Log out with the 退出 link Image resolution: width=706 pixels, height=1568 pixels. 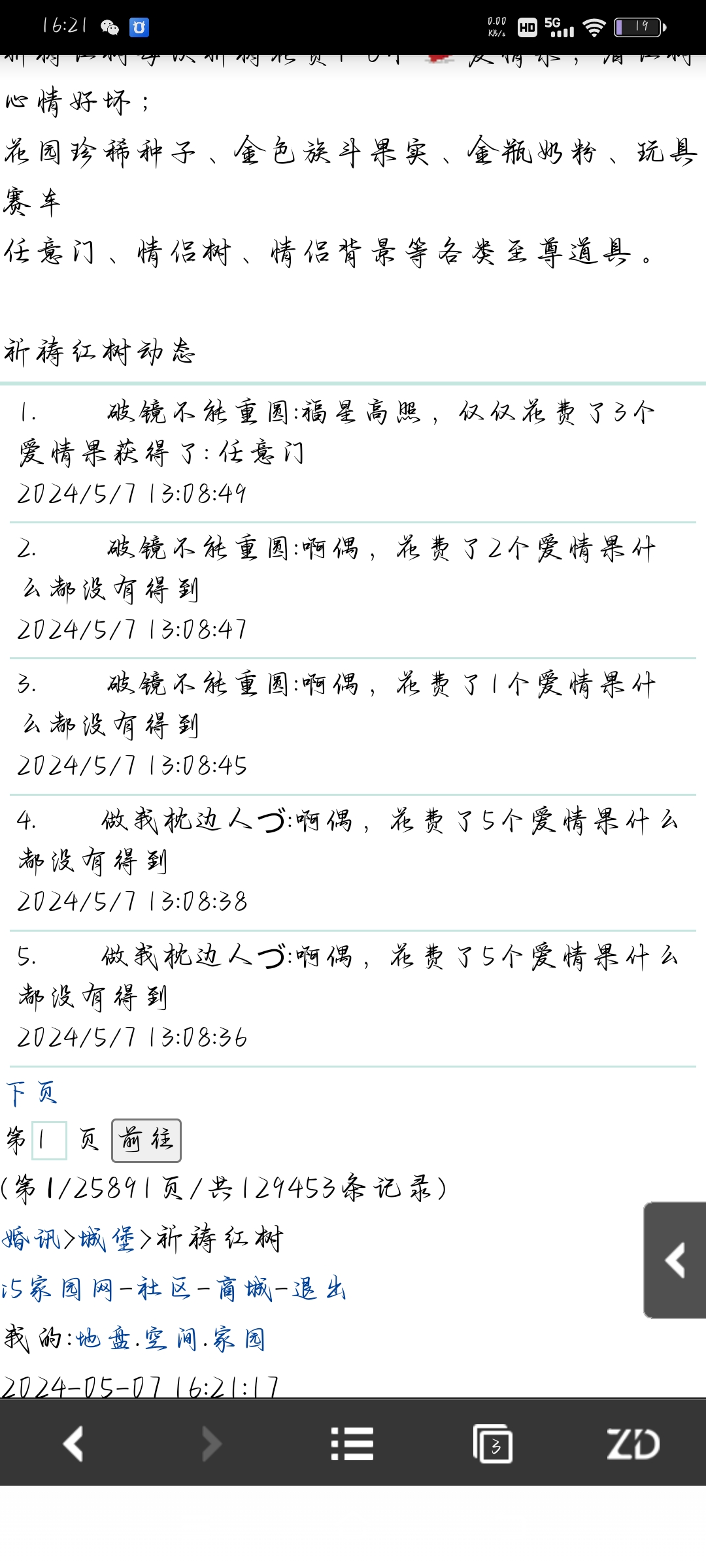(319, 1290)
